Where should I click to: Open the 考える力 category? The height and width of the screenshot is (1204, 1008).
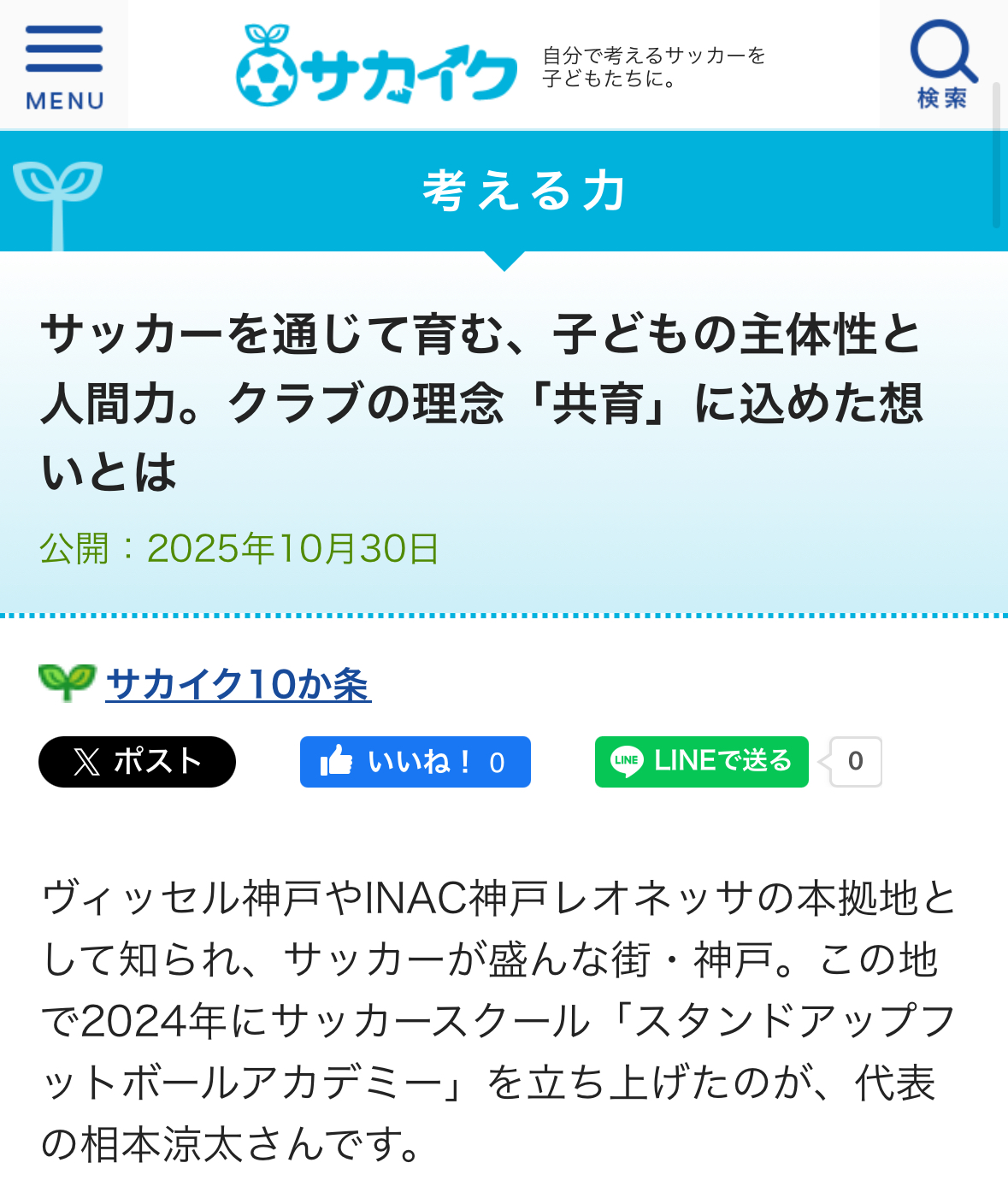523,191
